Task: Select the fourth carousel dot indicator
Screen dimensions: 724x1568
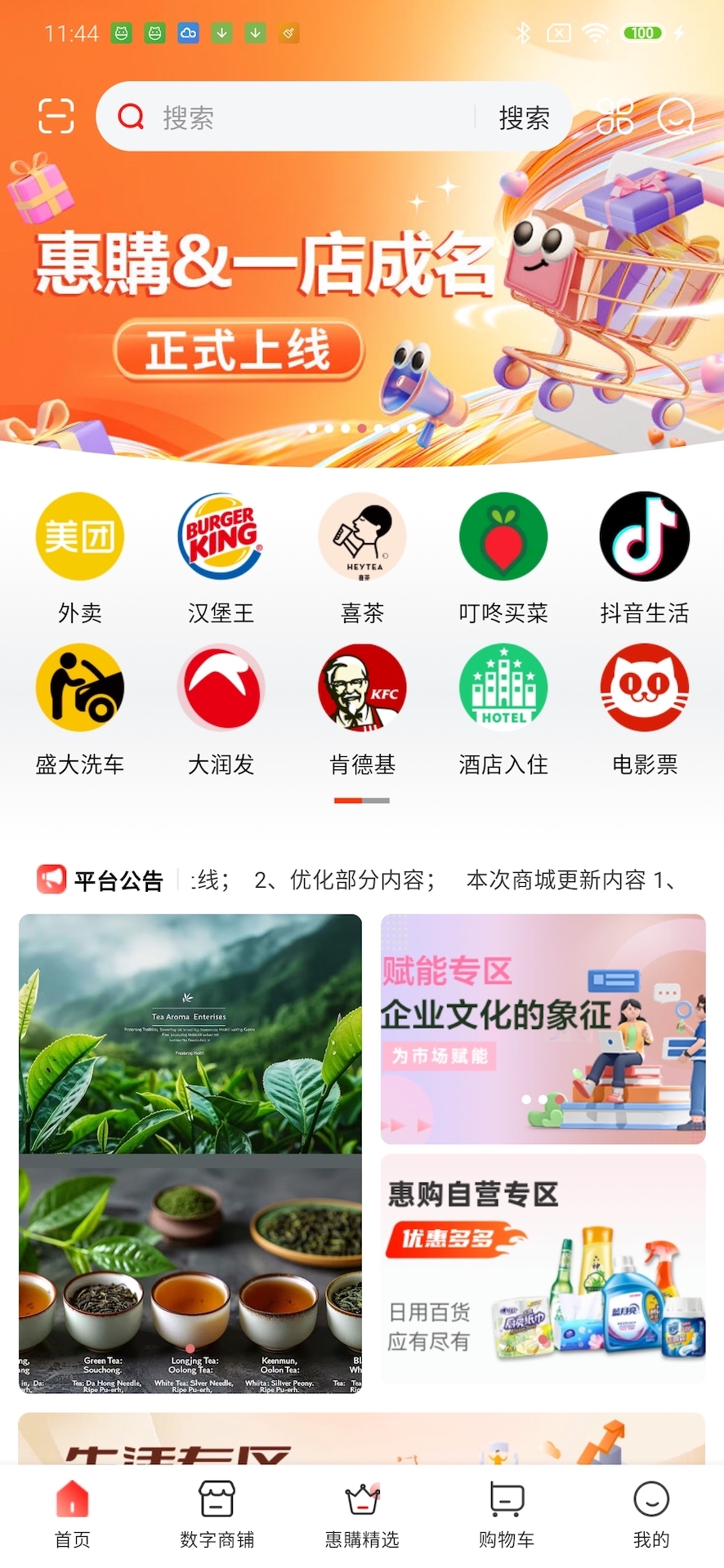Action: pos(362,427)
